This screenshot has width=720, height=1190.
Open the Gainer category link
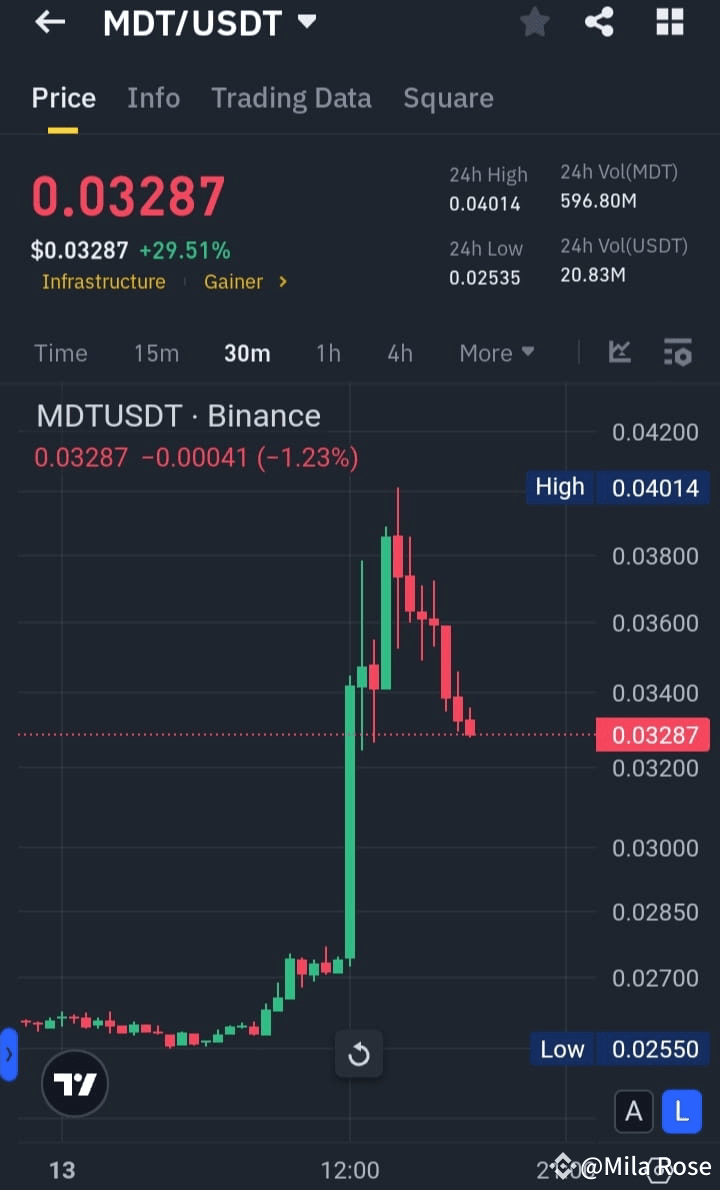pos(233,282)
